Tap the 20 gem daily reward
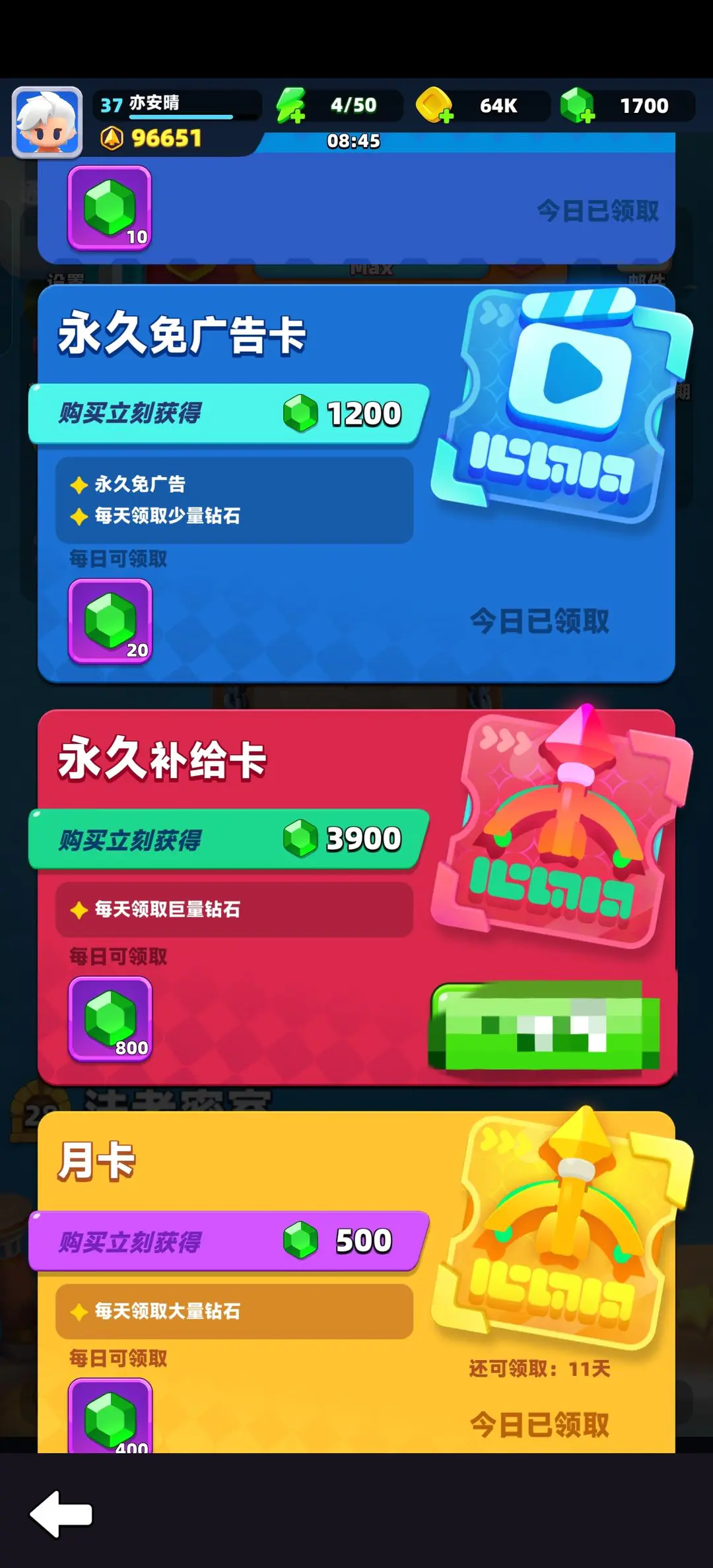The height and width of the screenshot is (1568, 713). (110, 621)
